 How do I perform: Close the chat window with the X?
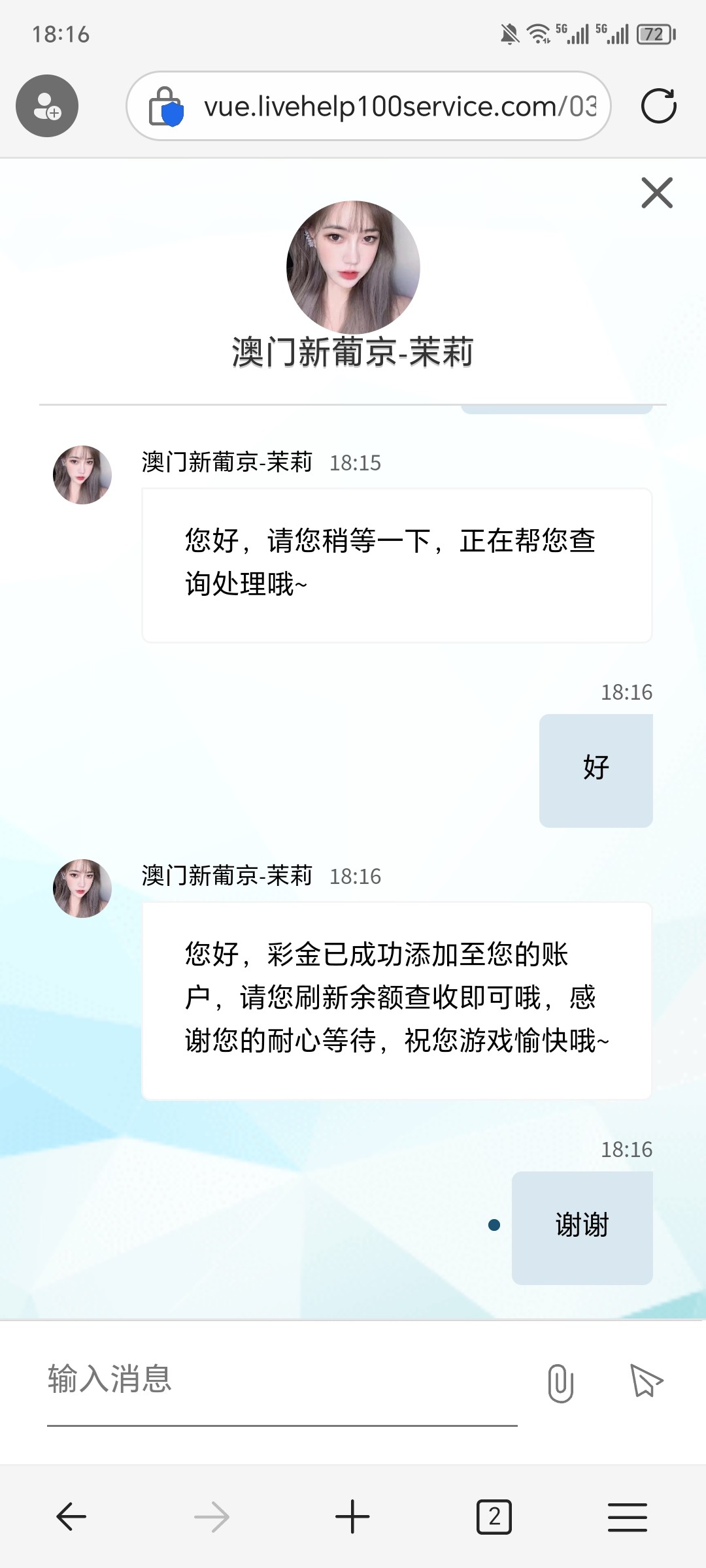(657, 193)
